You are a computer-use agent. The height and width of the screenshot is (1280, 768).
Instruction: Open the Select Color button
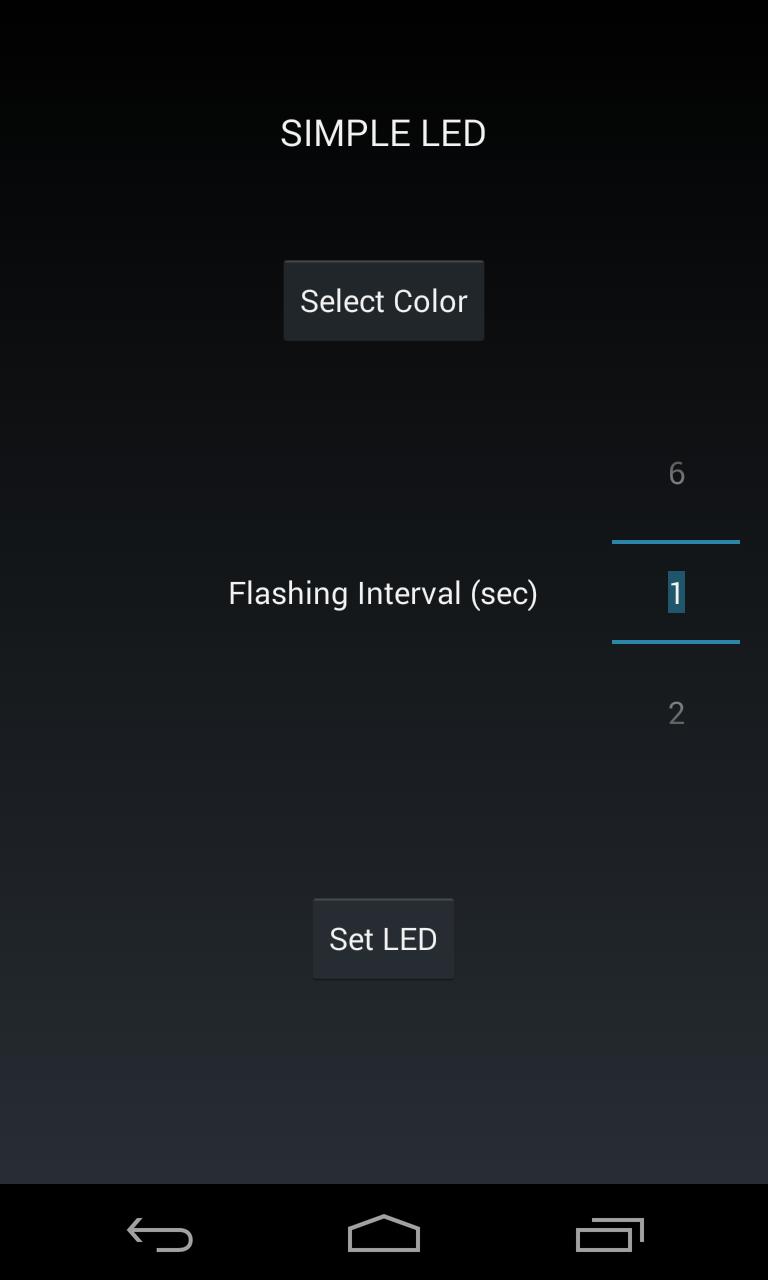click(383, 301)
